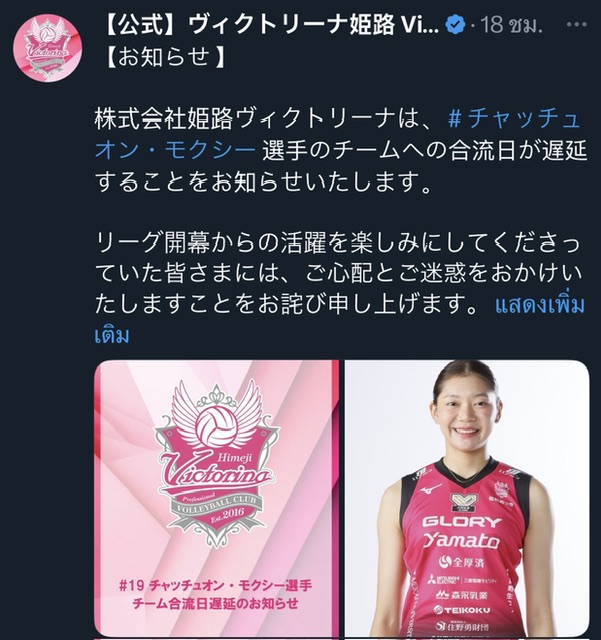This screenshot has width=601, height=640.
Task: Open Victorina Himeji's profile avatar
Action: coord(46,48)
